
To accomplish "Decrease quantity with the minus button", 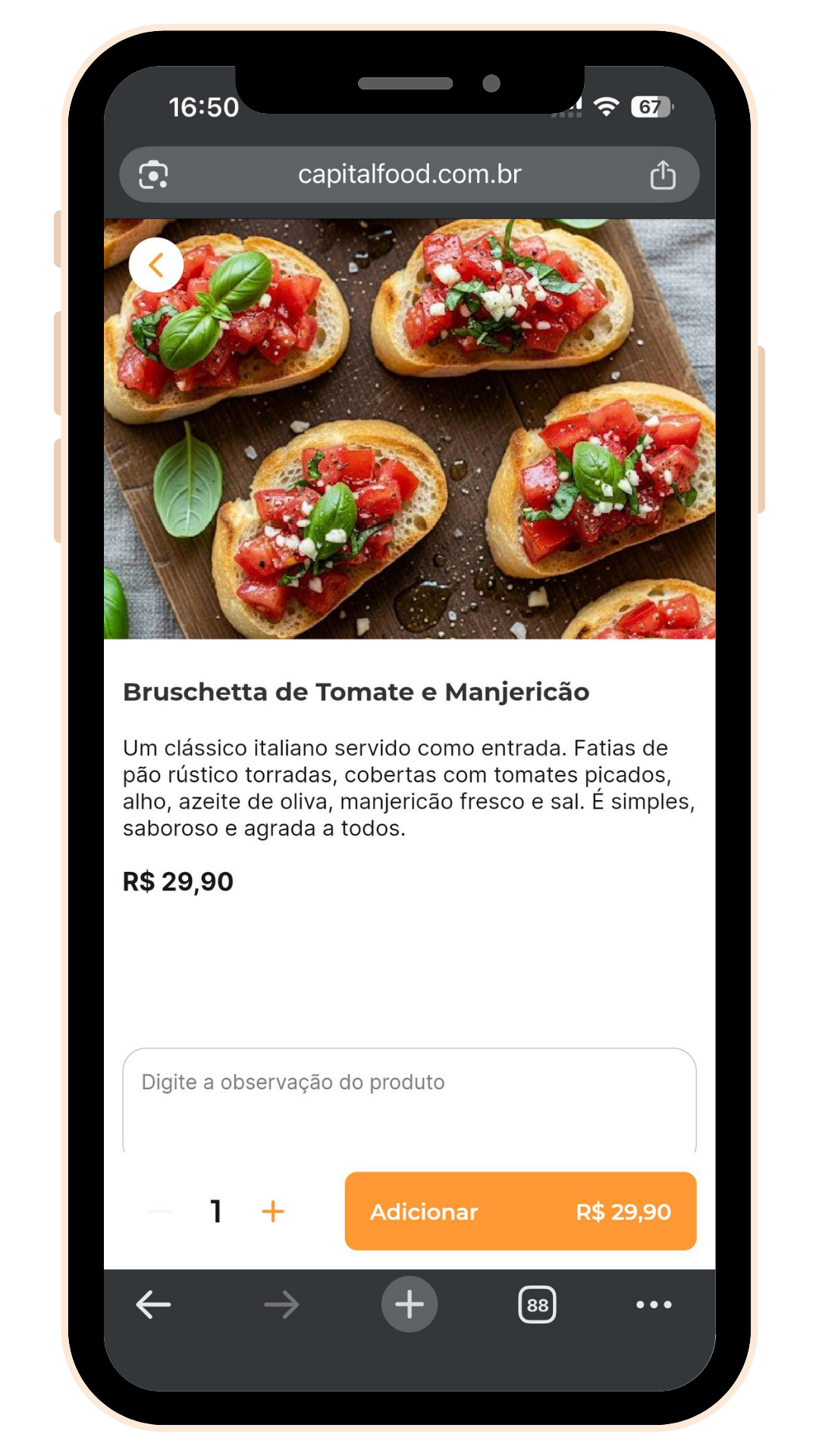I will 160,1211.
